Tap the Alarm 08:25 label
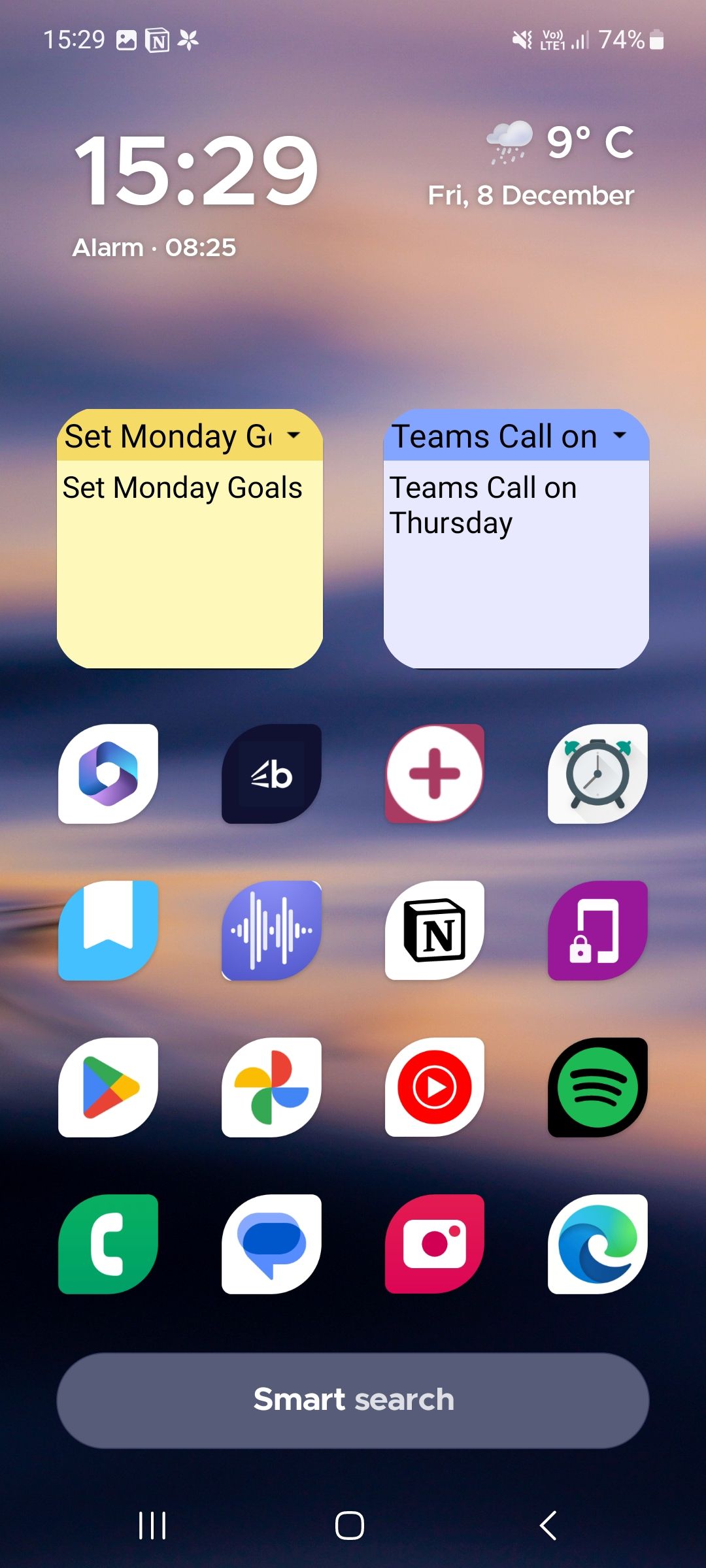 (x=154, y=247)
